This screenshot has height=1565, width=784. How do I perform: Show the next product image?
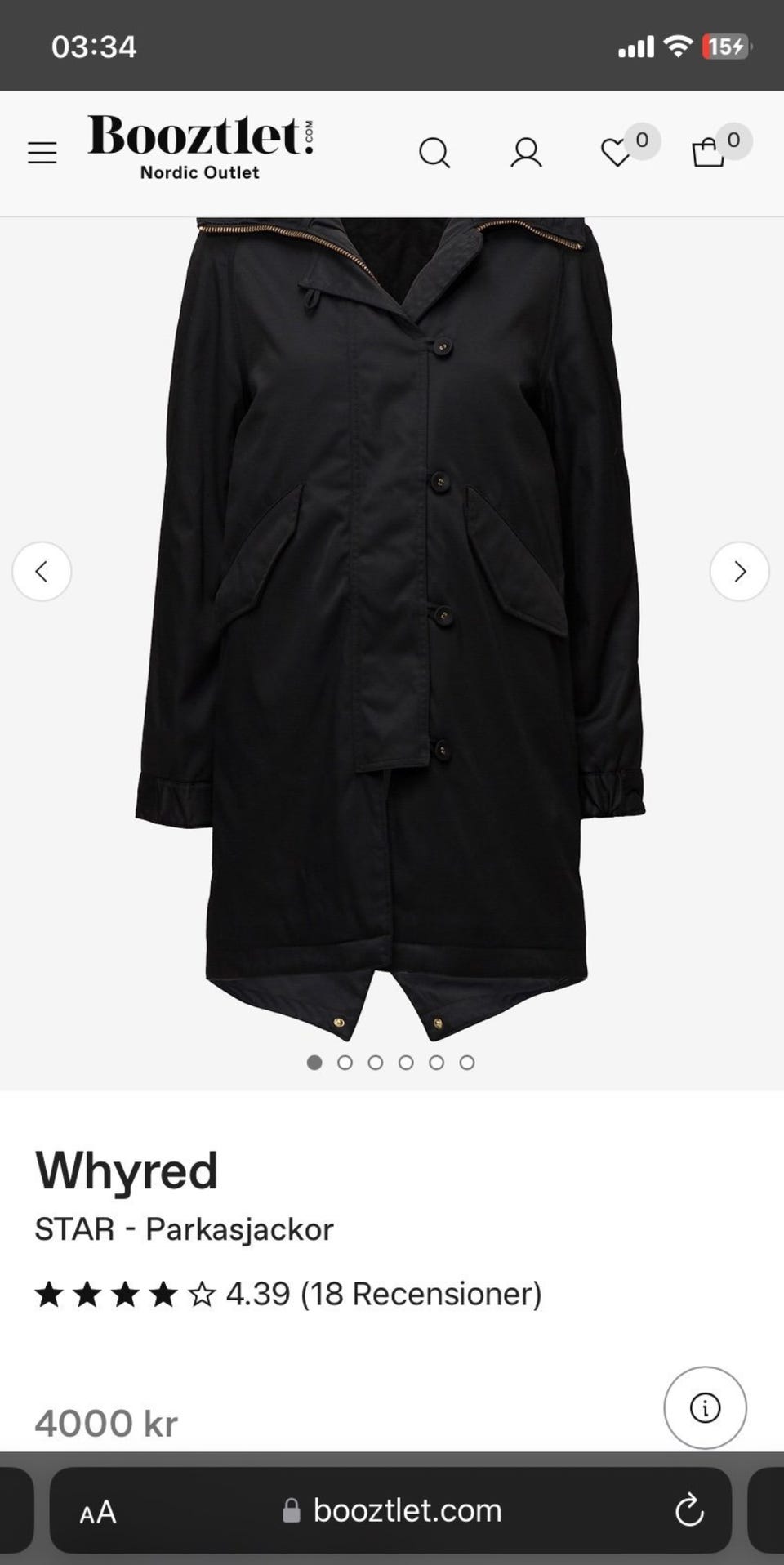[739, 572]
